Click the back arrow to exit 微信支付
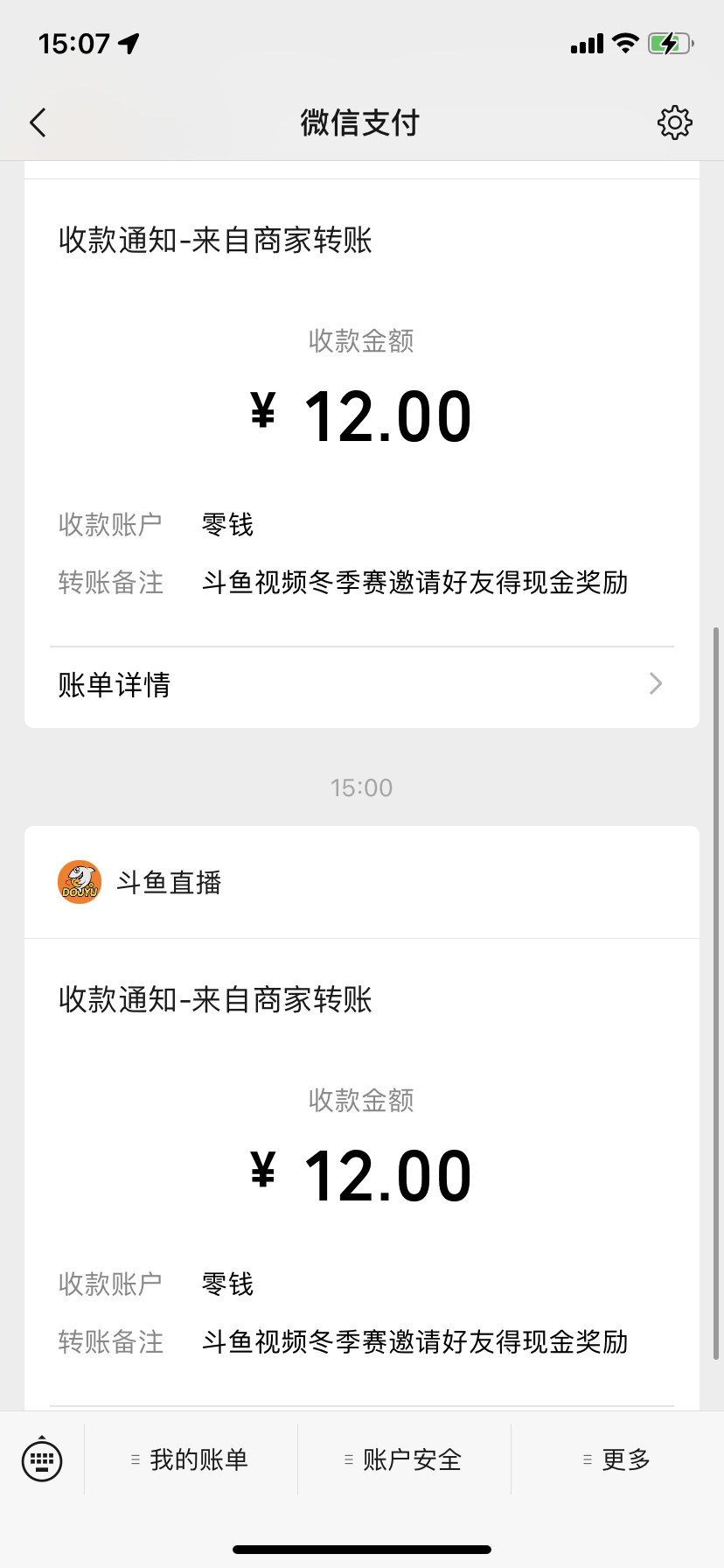The height and width of the screenshot is (1568, 724). 38,122
